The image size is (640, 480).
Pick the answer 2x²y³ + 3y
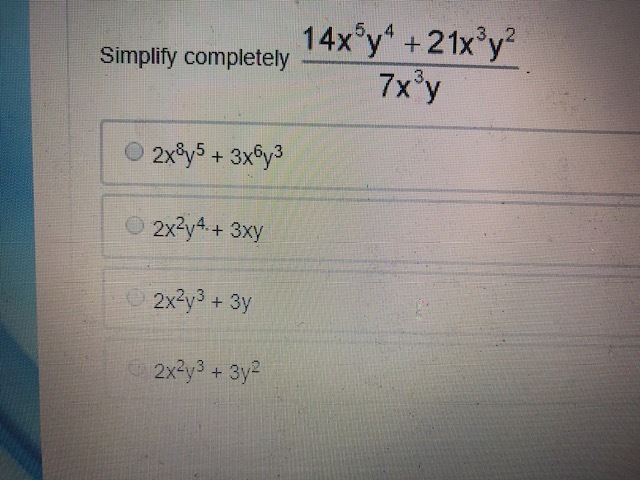click(135, 298)
